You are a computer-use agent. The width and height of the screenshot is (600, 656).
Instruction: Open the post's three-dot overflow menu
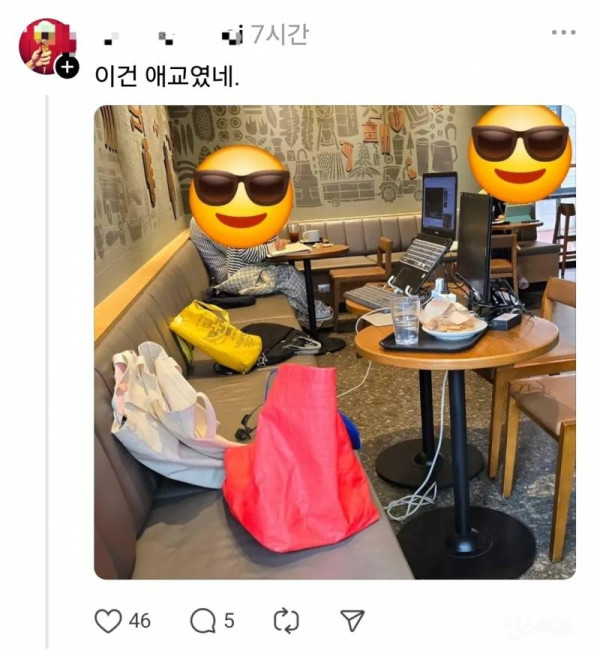563,33
